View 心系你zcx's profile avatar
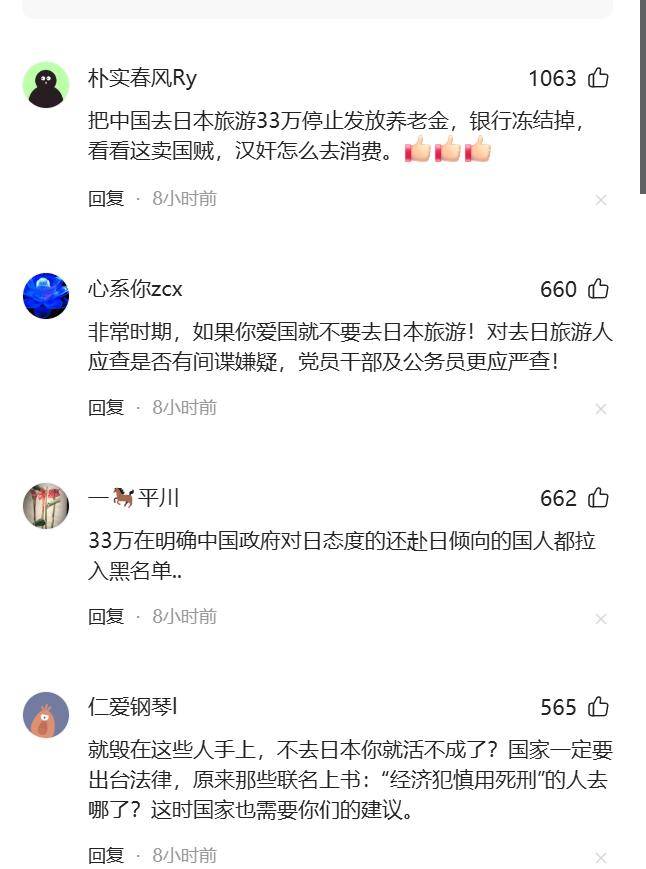The width and height of the screenshot is (646, 869). tap(46, 295)
